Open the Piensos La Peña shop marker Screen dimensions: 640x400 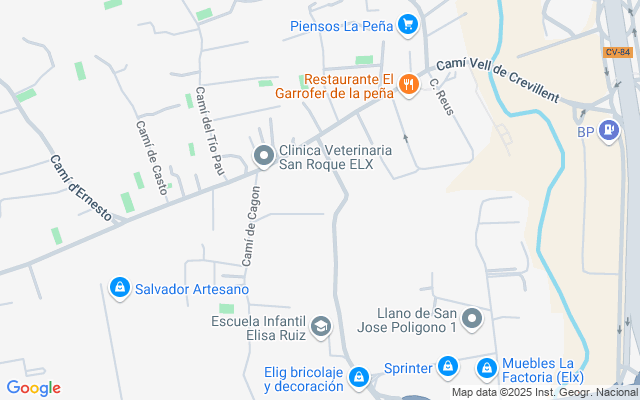407,25
